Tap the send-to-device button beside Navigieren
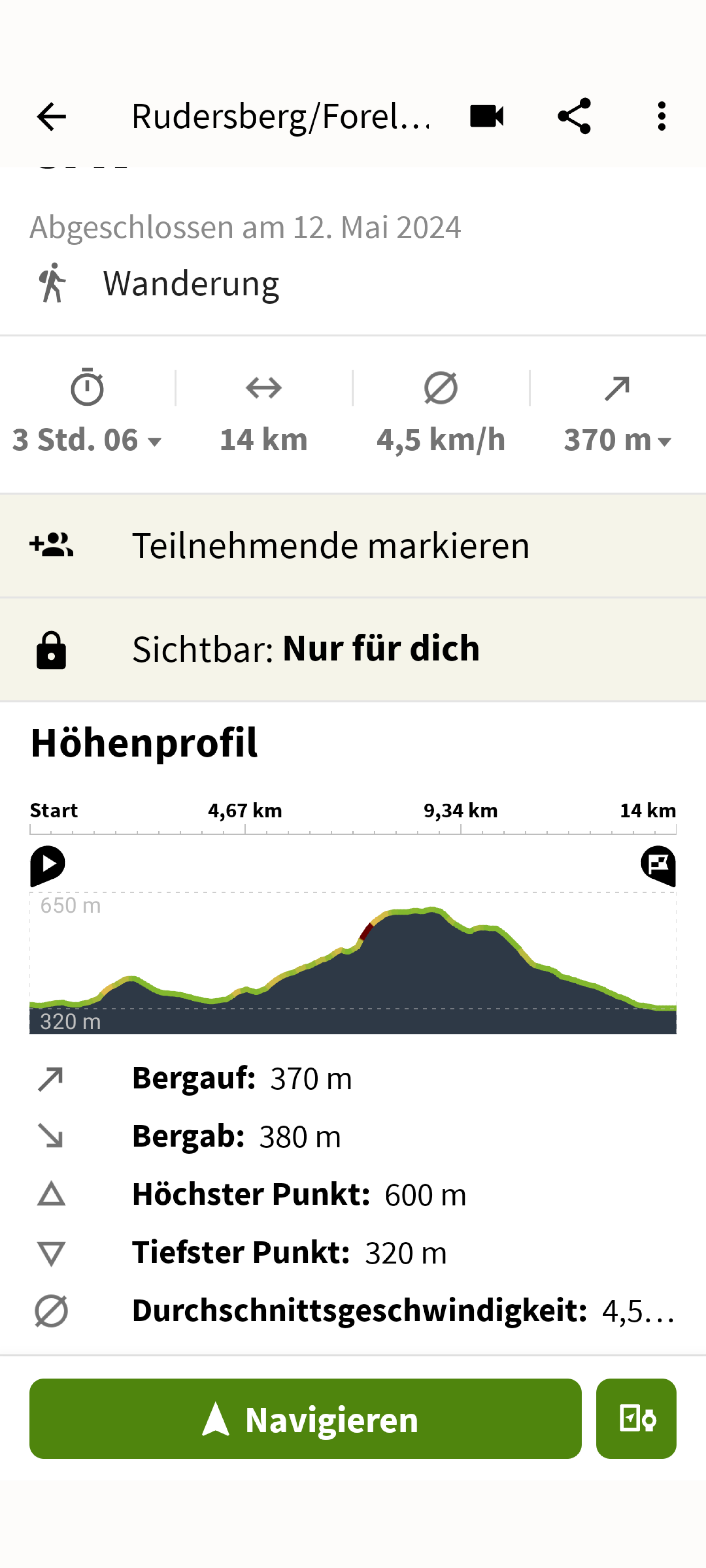Screen dimensions: 706x1568 click(636, 1419)
